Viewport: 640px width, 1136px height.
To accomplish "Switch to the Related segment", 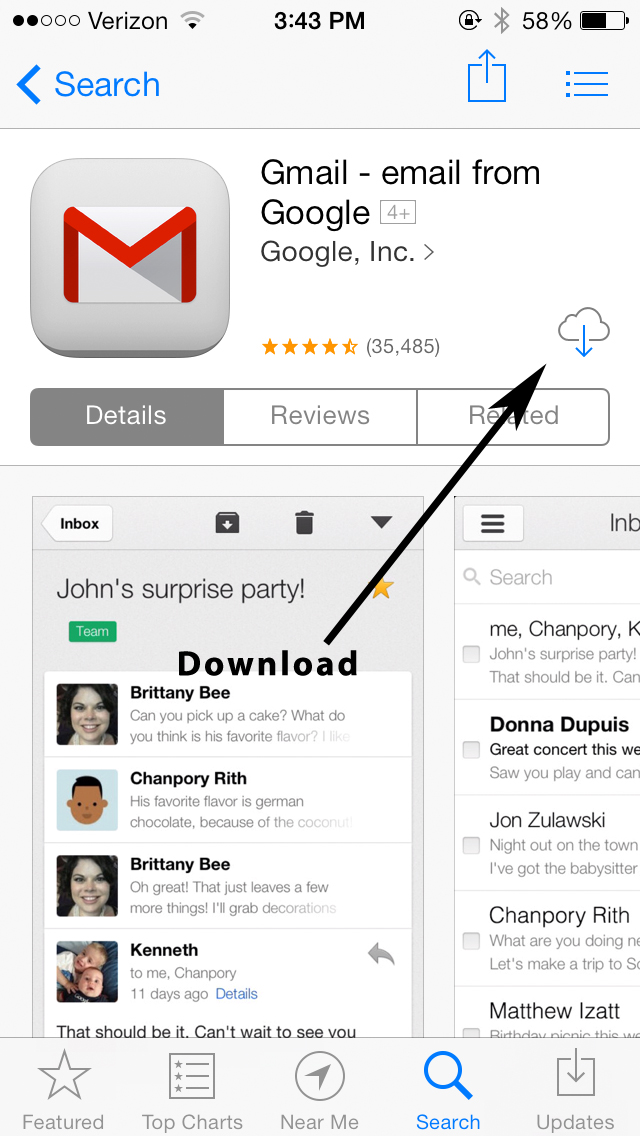I will pos(513,416).
